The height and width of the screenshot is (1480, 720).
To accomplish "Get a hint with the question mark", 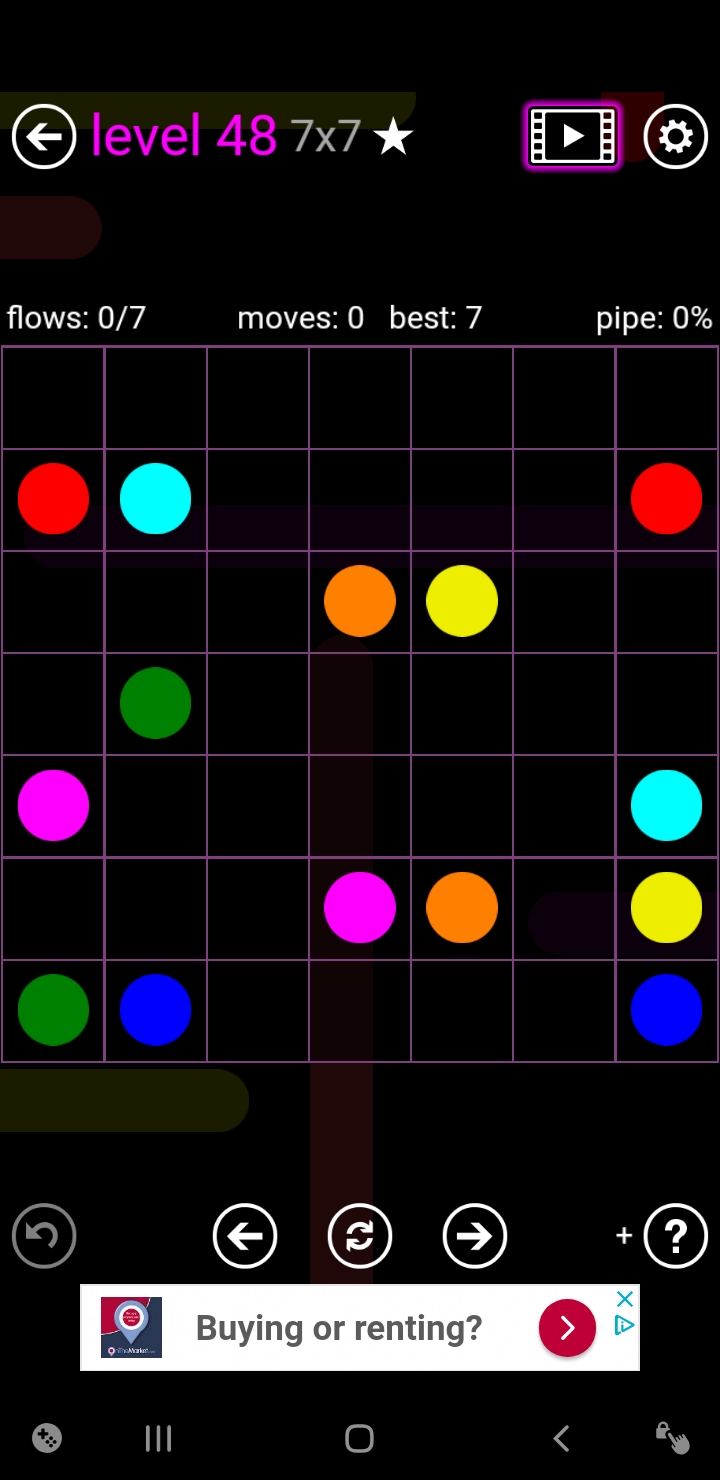I will point(676,1236).
